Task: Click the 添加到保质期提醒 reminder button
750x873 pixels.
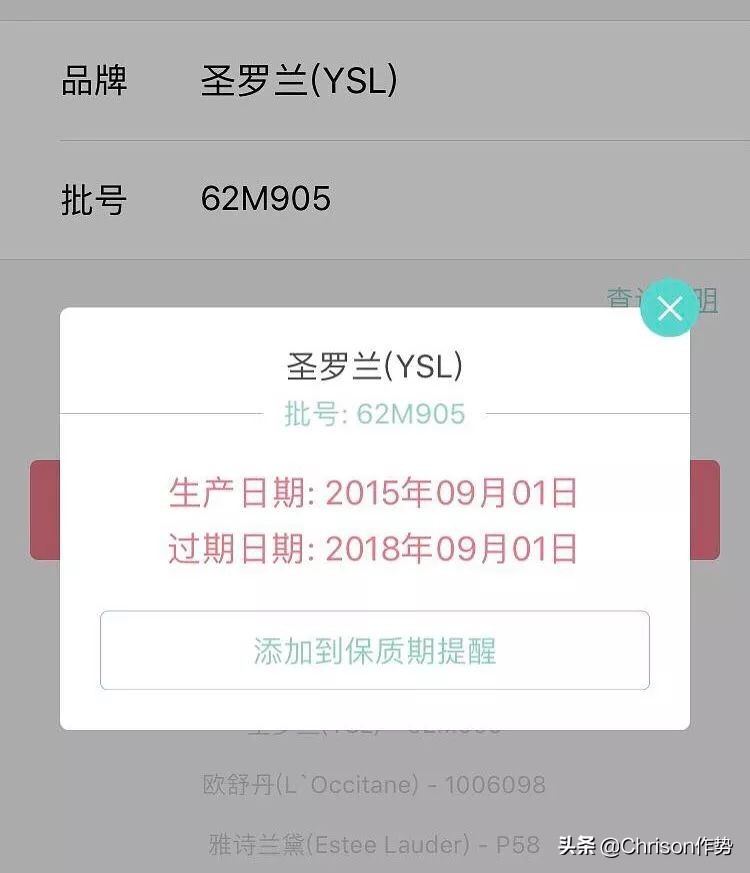Action: click(x=374, y=650)
